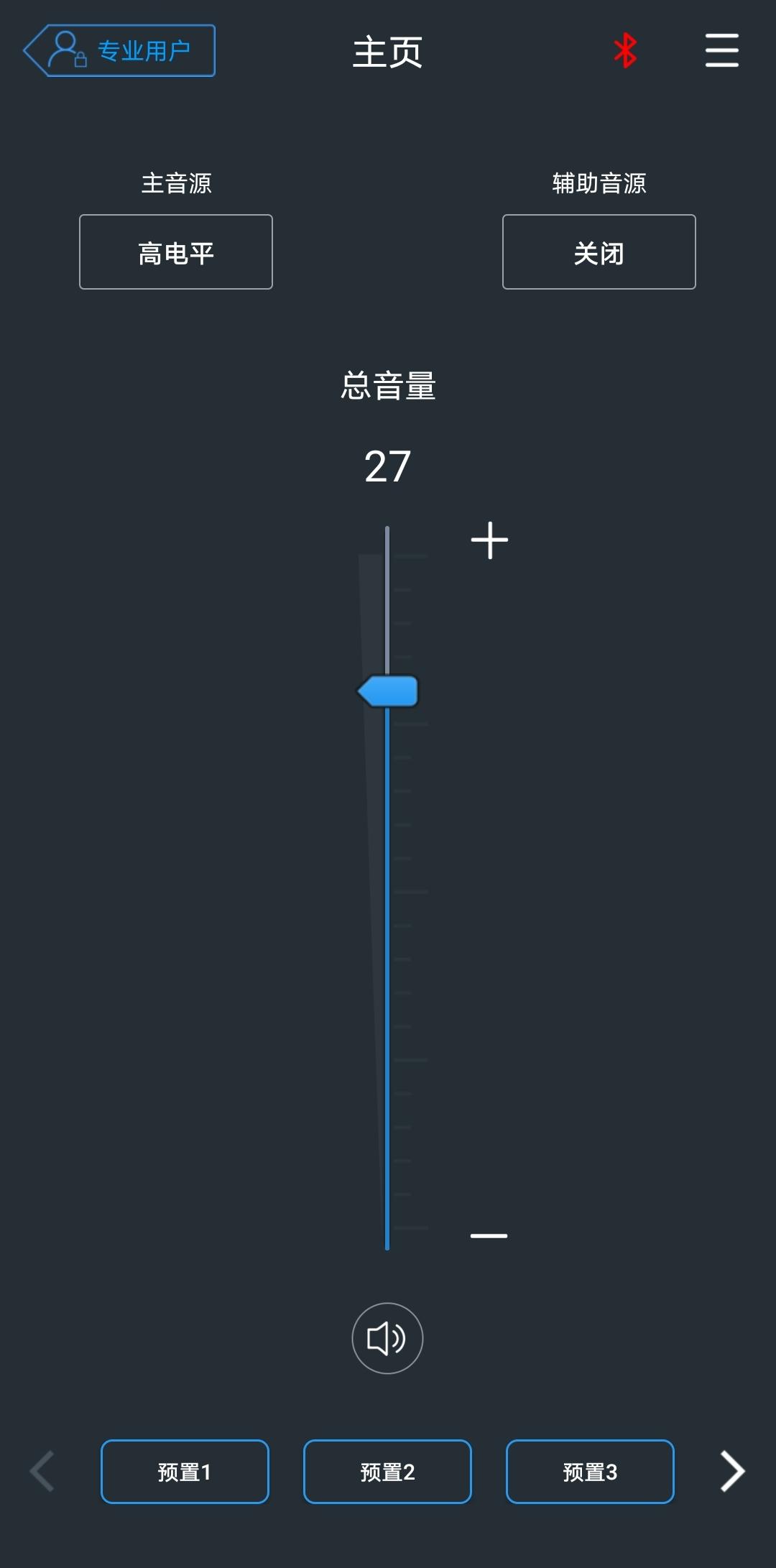Tap the red Bluetooth icon
776x1568 pixels.
(x=625, y=50)
